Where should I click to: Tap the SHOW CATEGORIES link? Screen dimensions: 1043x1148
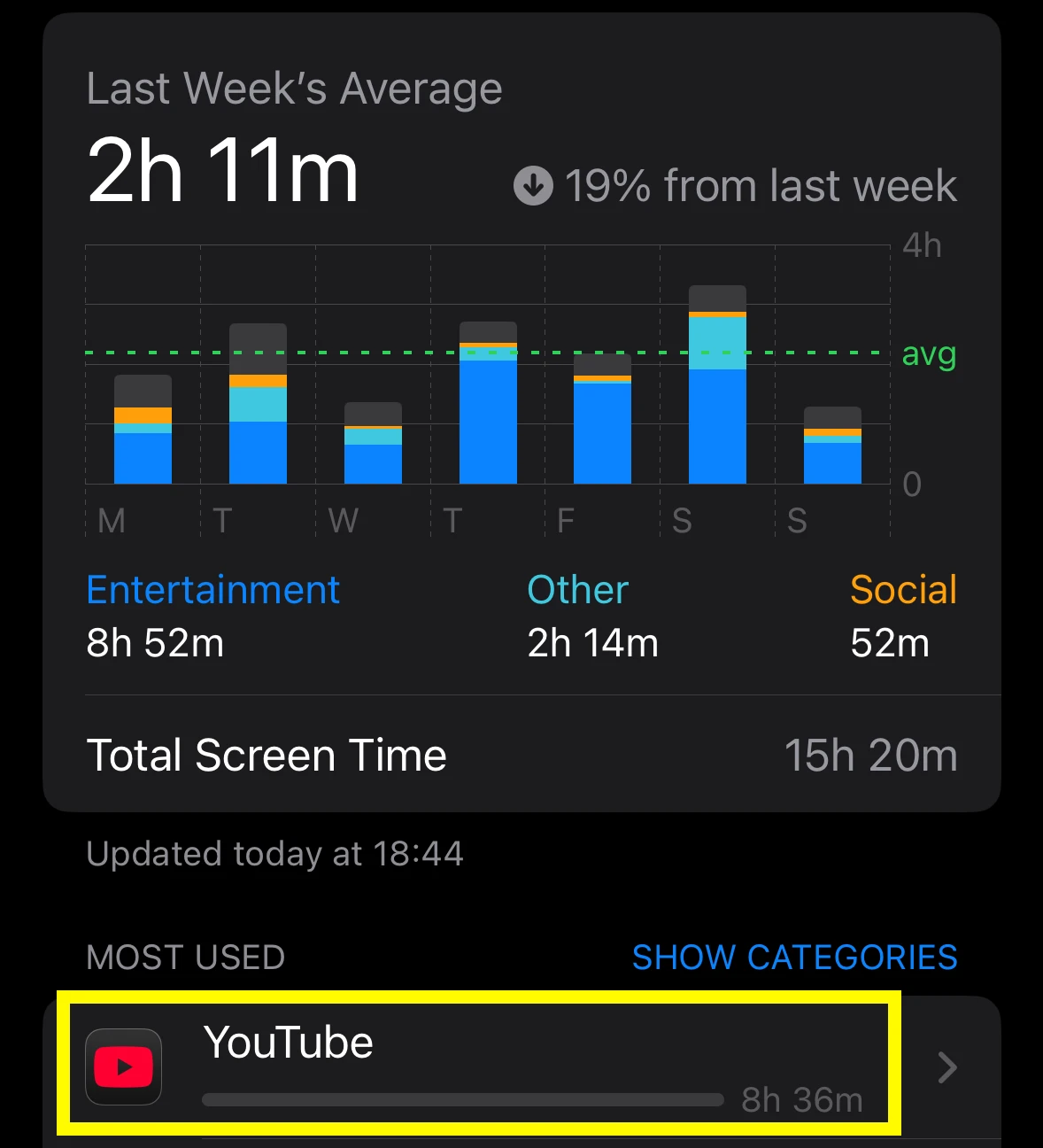pos(794,957)
